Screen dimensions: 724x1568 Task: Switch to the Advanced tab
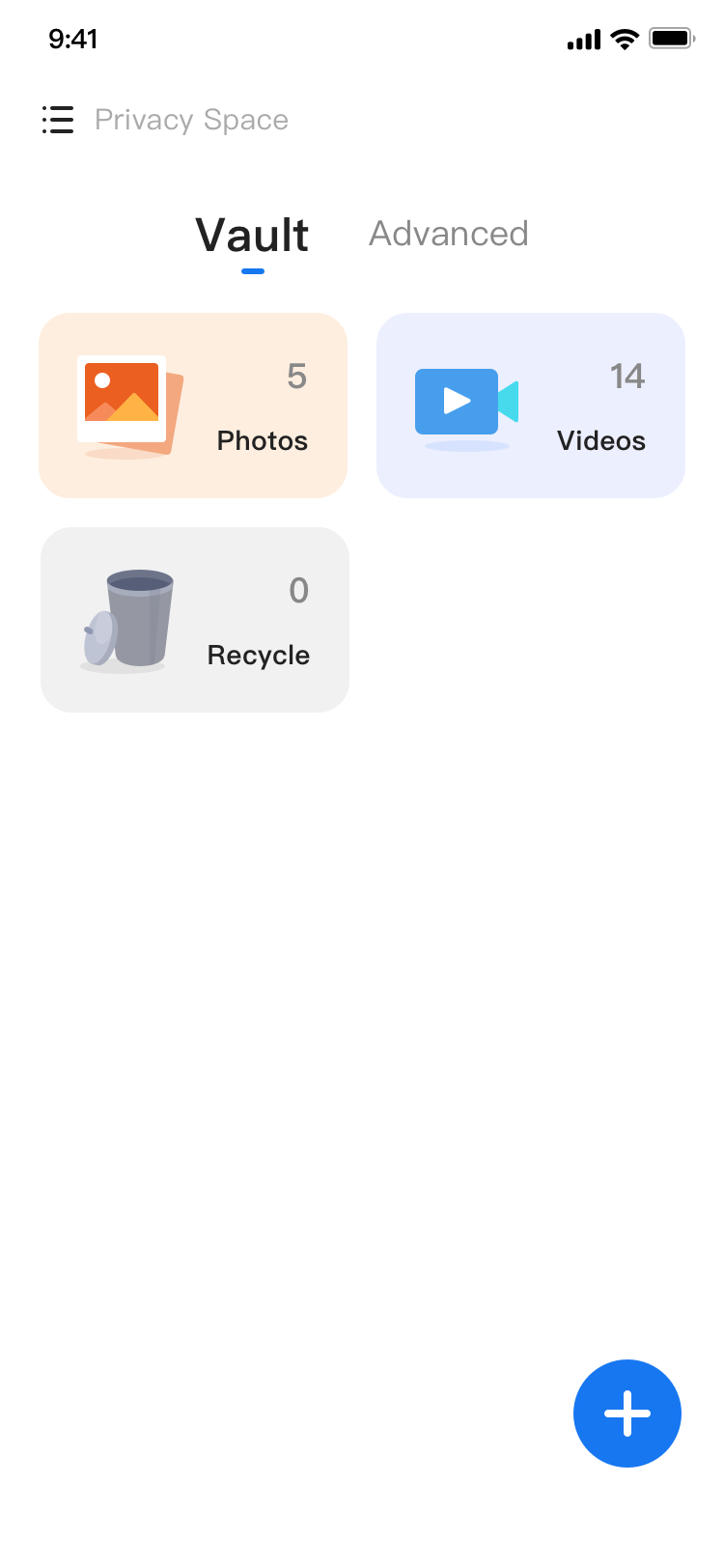(x=448, y=233)
